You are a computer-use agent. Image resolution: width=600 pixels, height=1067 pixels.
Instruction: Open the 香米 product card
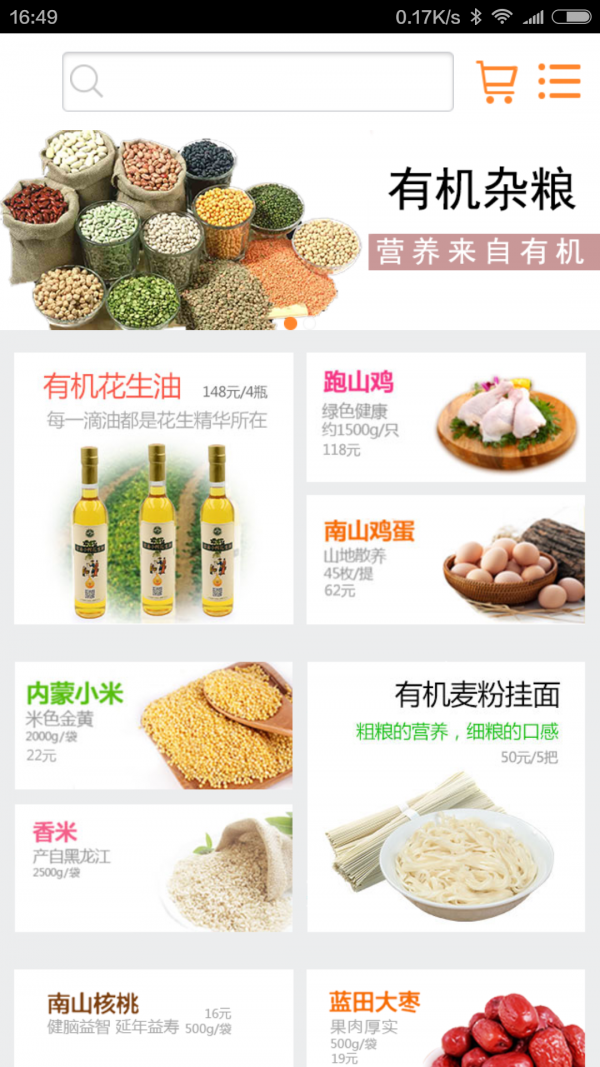(154, 868)
